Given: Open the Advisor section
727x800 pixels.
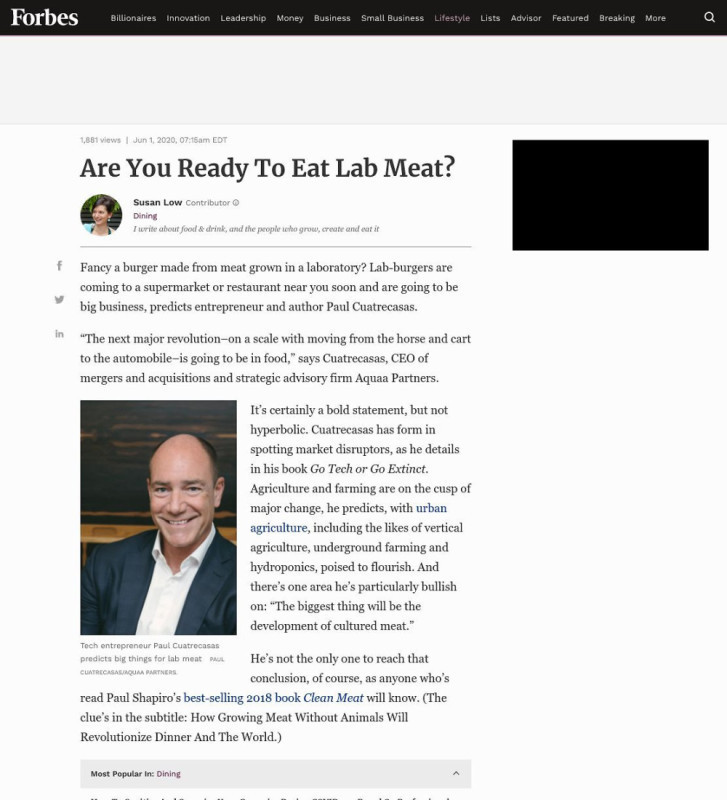Looking at the screenshot, I should [x=526, y=18].
